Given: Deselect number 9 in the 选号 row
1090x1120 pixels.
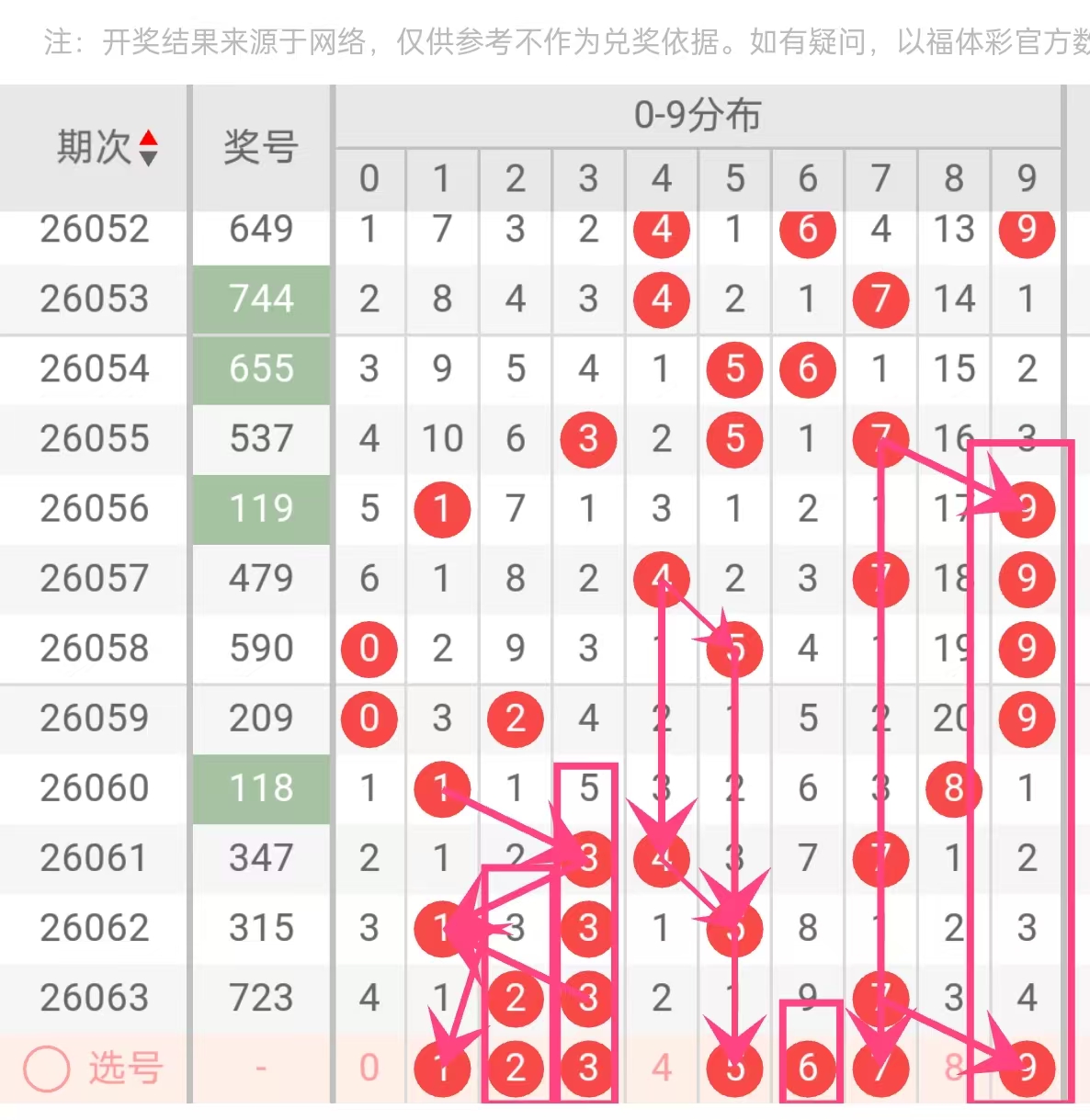Looking at the screenshot, I should click(x=1027, y=1069).
